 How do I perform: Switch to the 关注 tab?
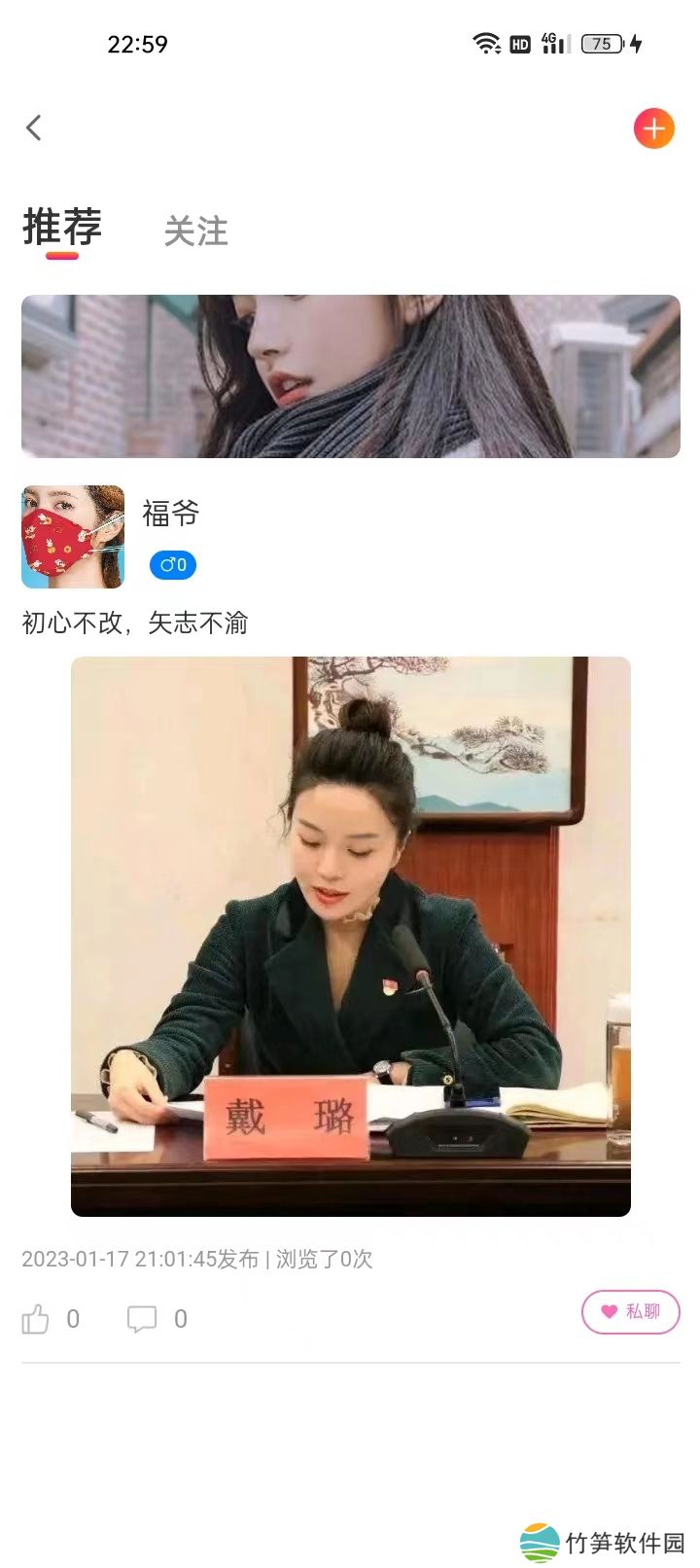pyautogui.click(x=195, y=232)
